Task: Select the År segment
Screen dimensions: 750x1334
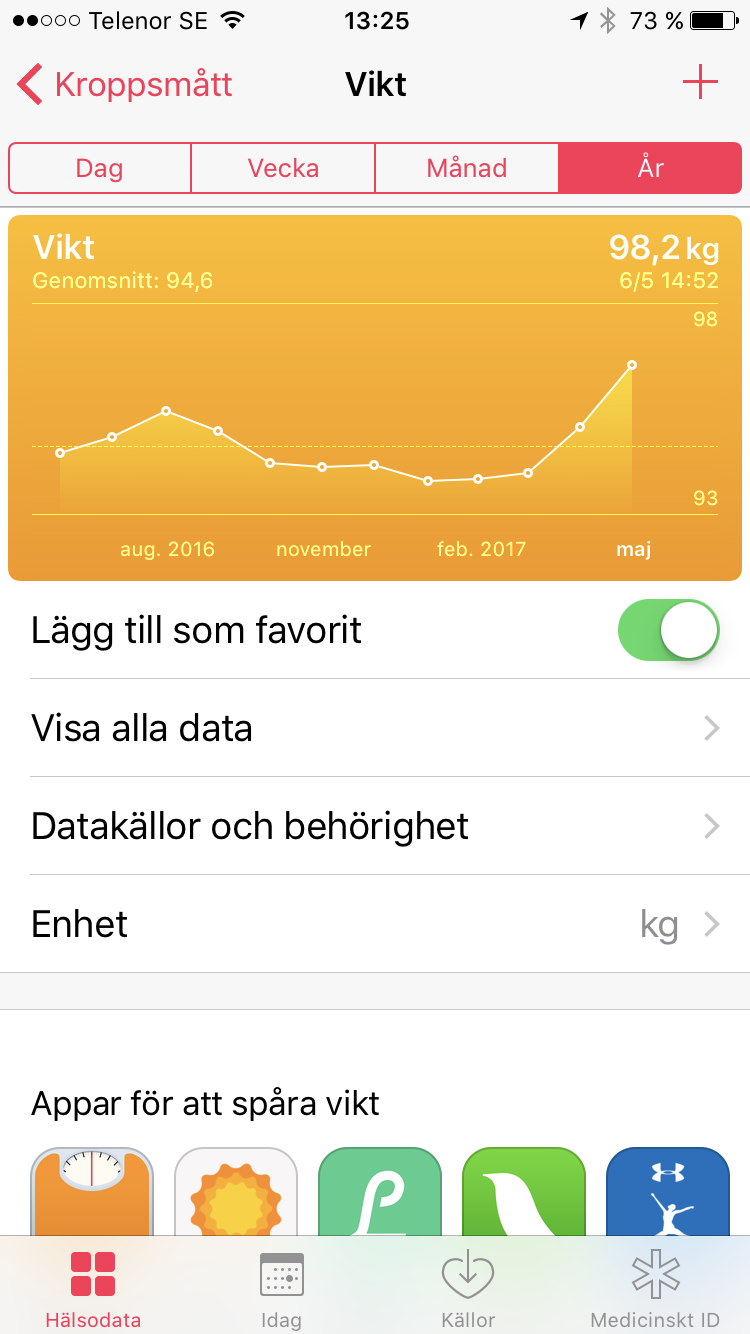Action: click(650, 168)
